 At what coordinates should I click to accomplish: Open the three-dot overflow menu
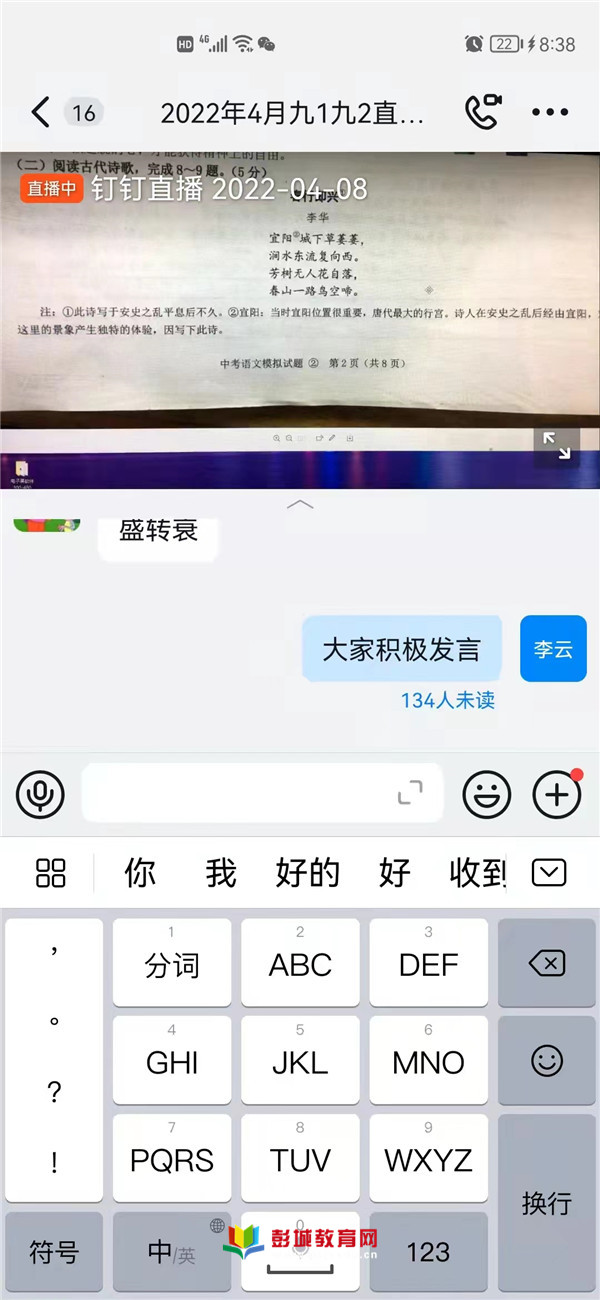550,112
